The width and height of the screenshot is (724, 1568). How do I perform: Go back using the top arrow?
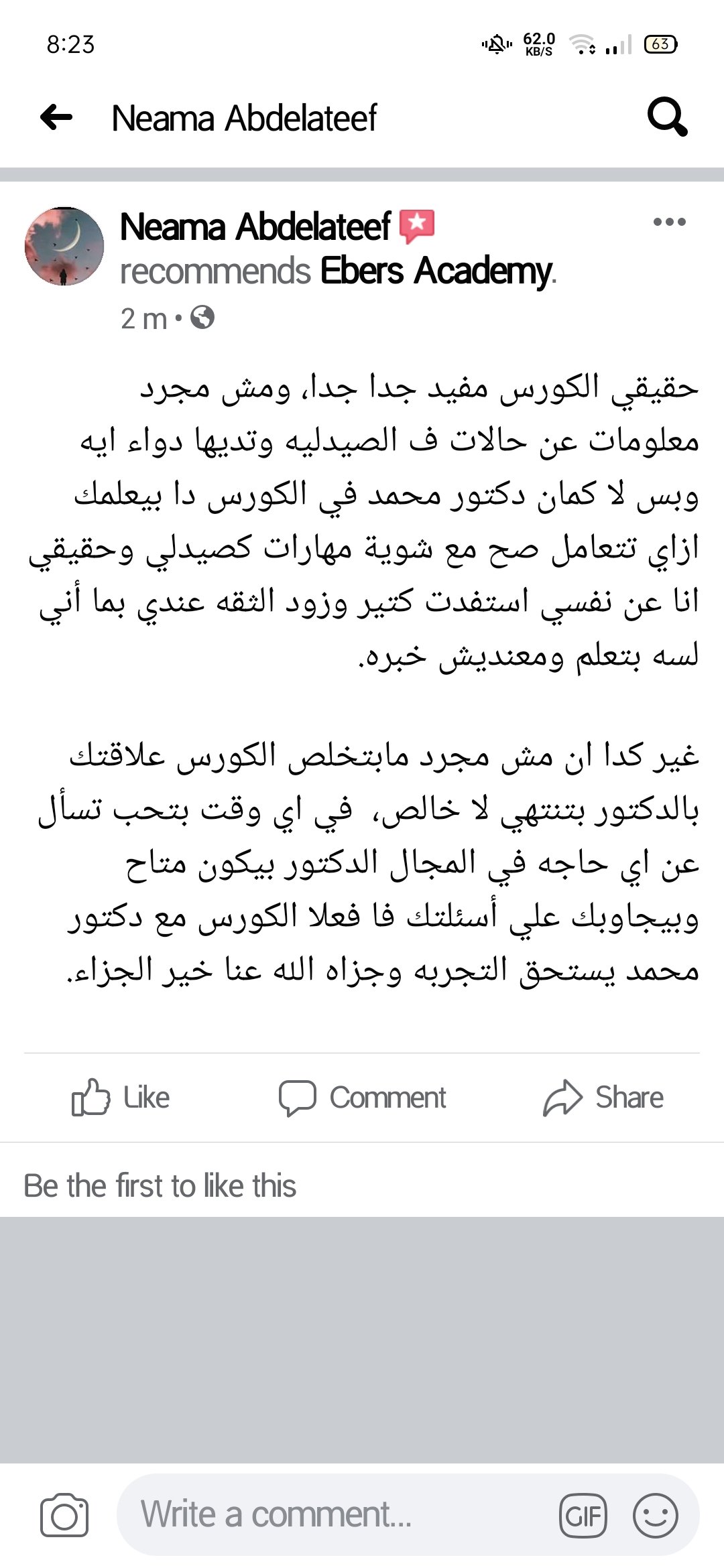tap(56, 118)
